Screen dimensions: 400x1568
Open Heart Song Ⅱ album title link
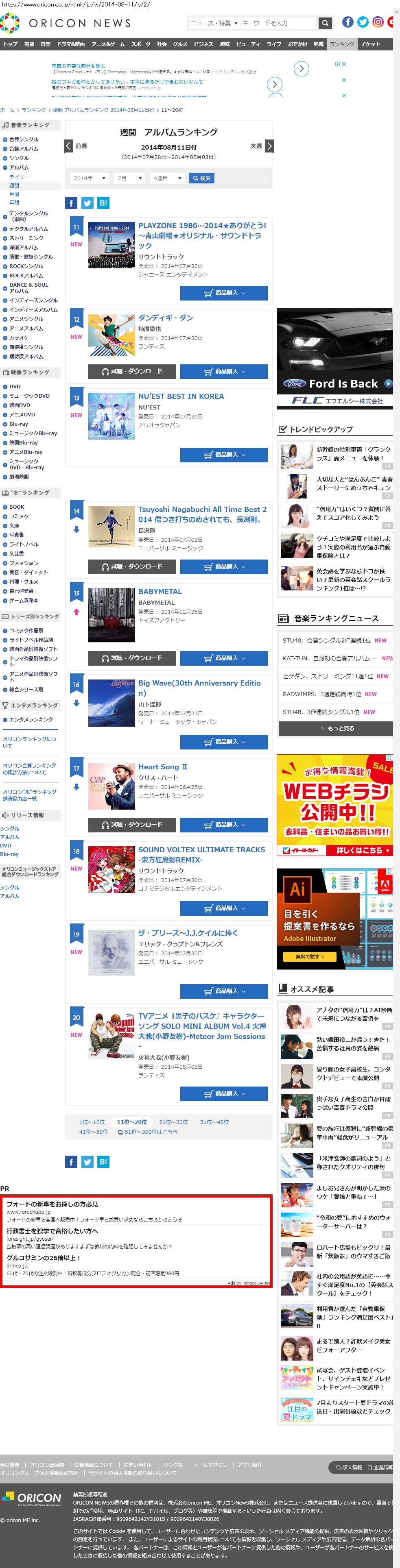click(162, 767)
